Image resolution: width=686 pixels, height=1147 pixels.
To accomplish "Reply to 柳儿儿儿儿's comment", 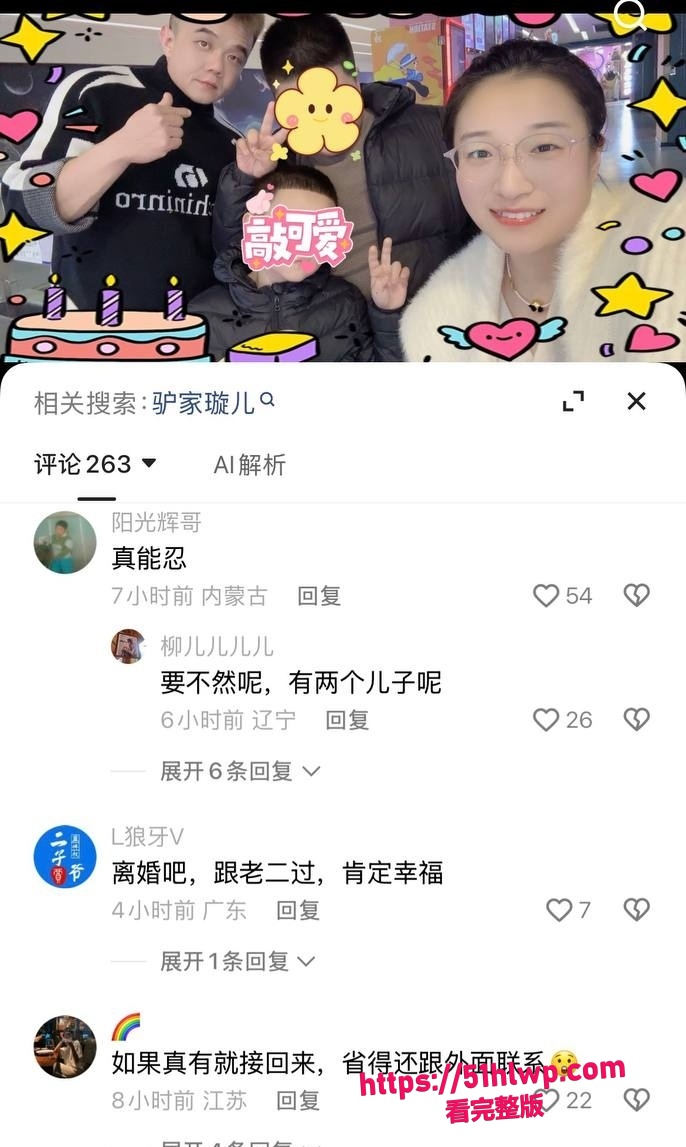I will (347, 721).
